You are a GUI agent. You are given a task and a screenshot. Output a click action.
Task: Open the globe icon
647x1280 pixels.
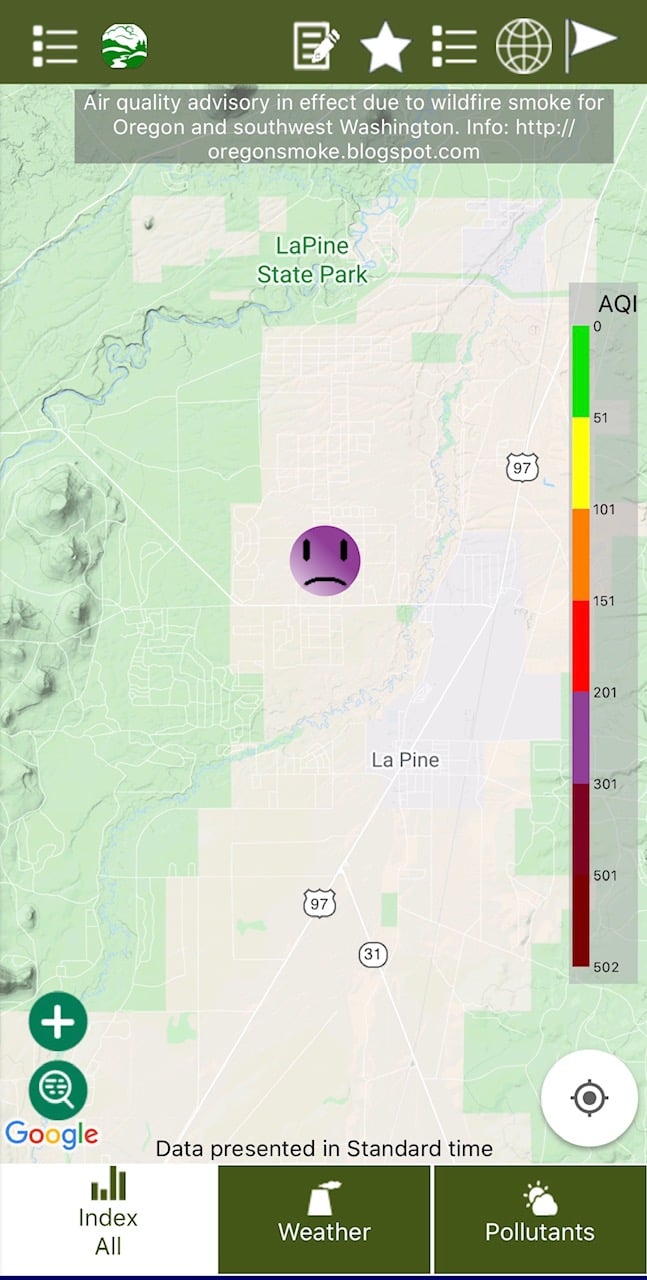pos(524,46)
